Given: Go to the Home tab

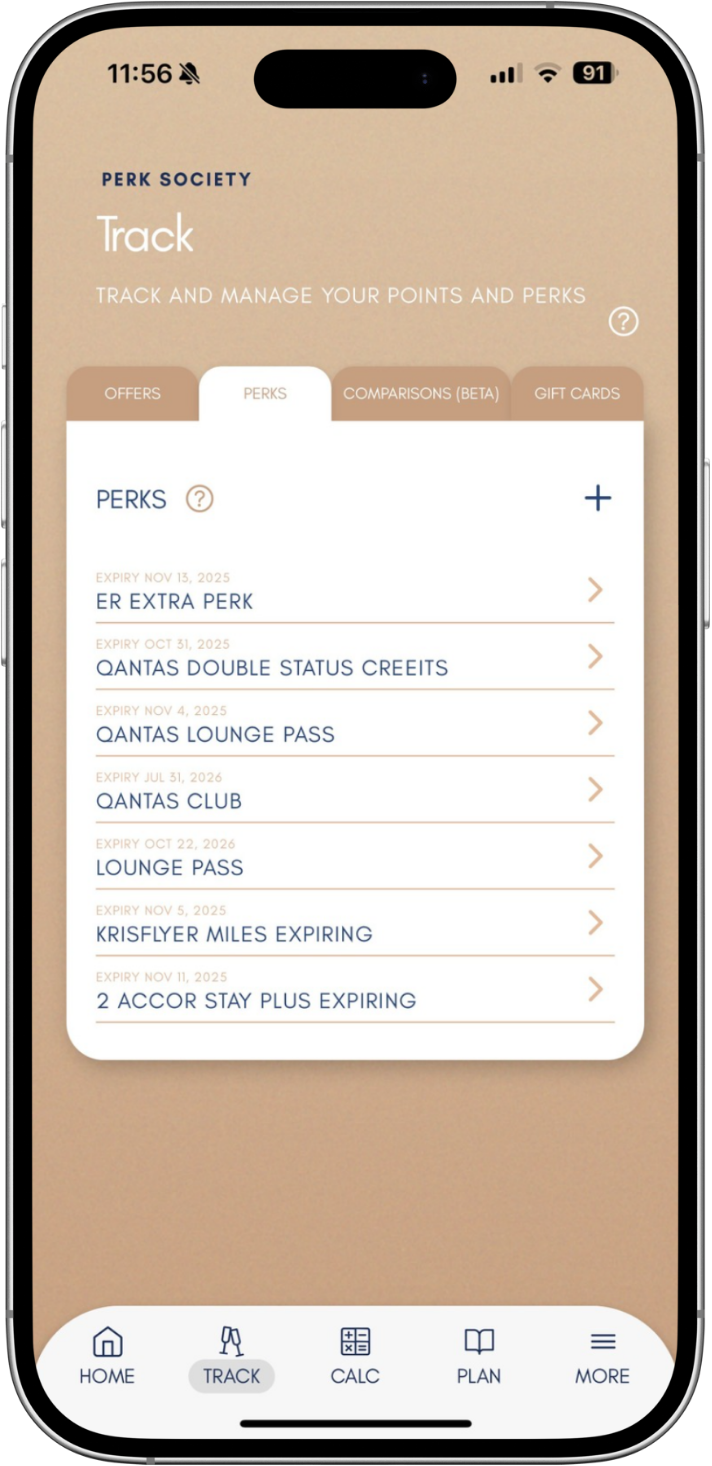Looking at the screenshot, I should [x=107, y=1356].
